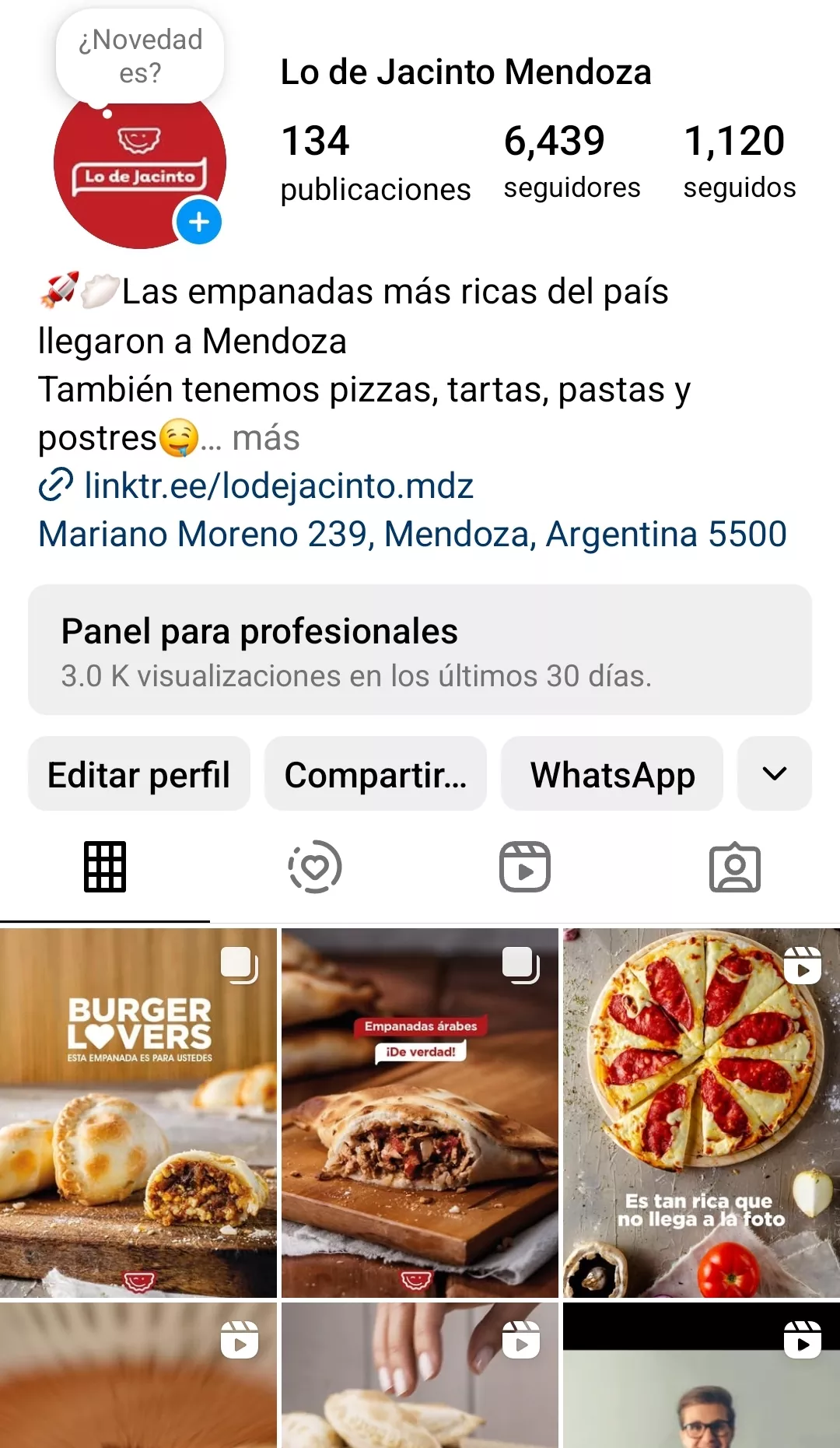Expand the chevron next to WhatsApp

tap(775, 774)
